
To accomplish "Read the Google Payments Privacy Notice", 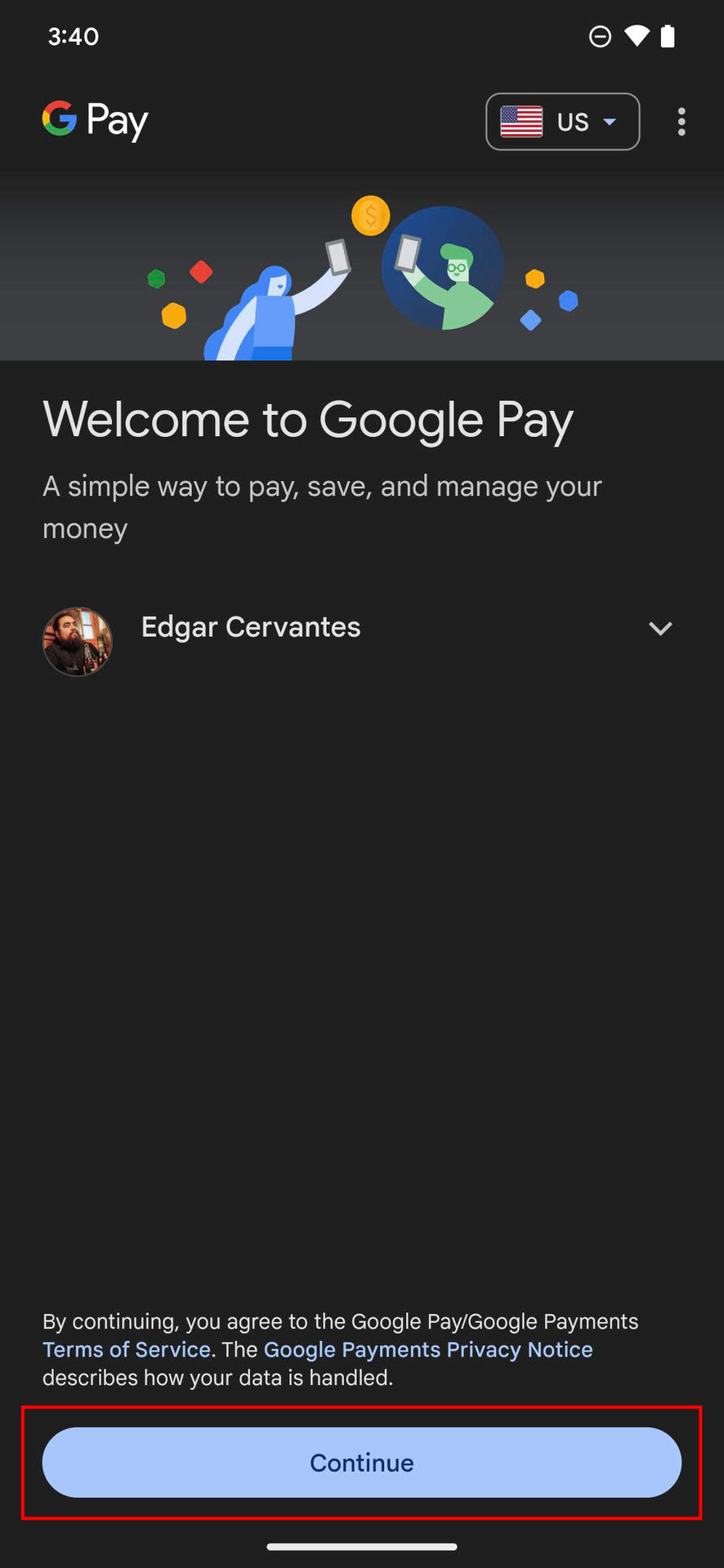I will [x=427, y=1349].
